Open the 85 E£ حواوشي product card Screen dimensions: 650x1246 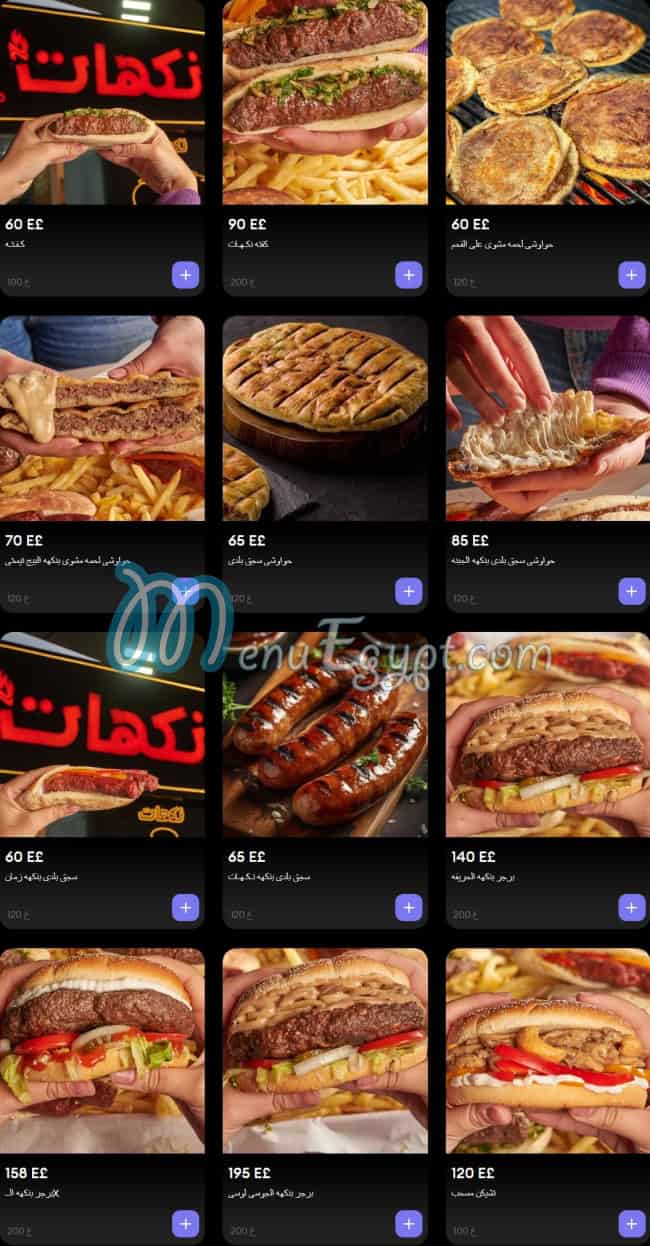click(547, 418)
